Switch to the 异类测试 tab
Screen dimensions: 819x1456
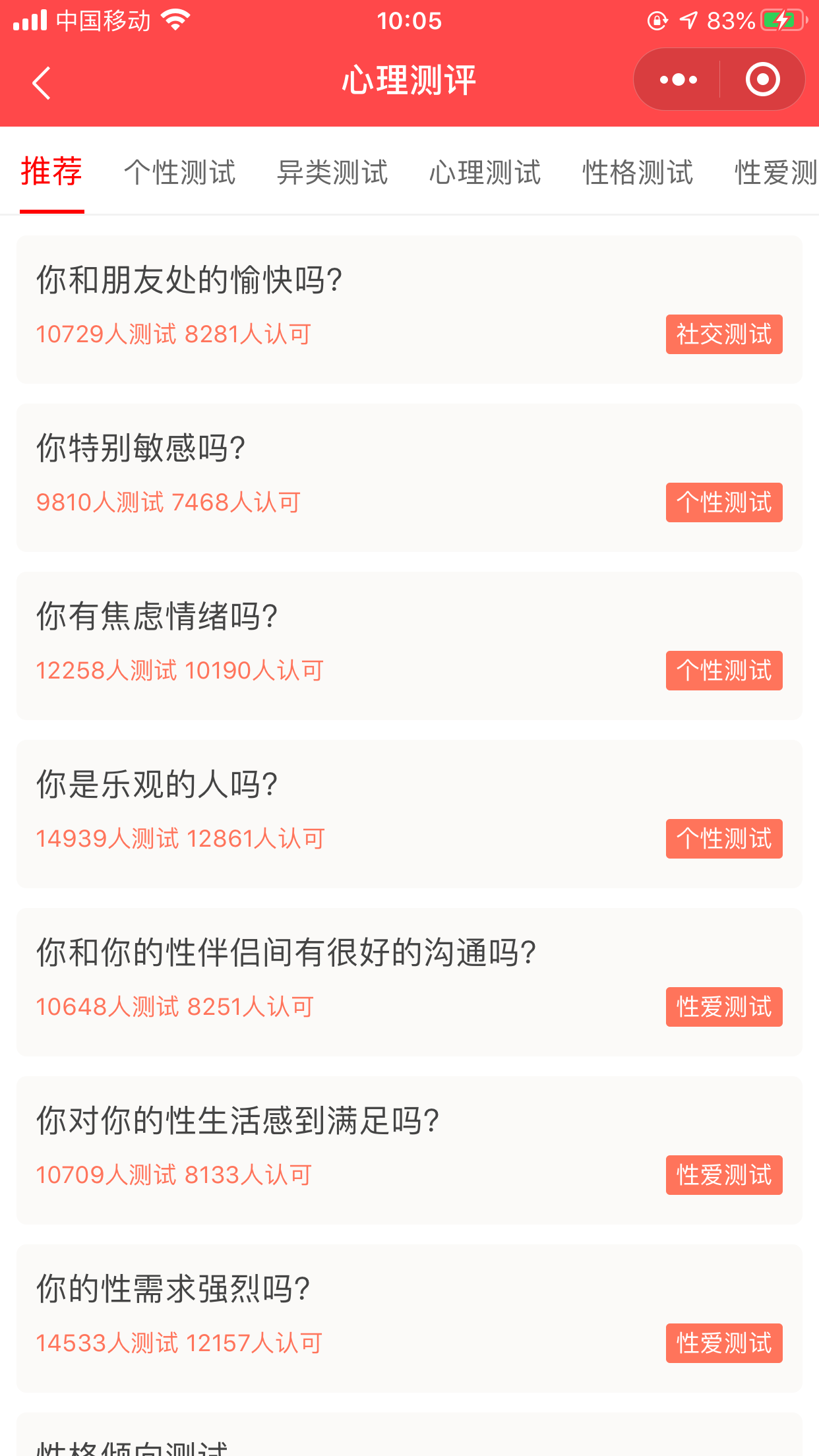pyautogui.click(x=333, y=173)
